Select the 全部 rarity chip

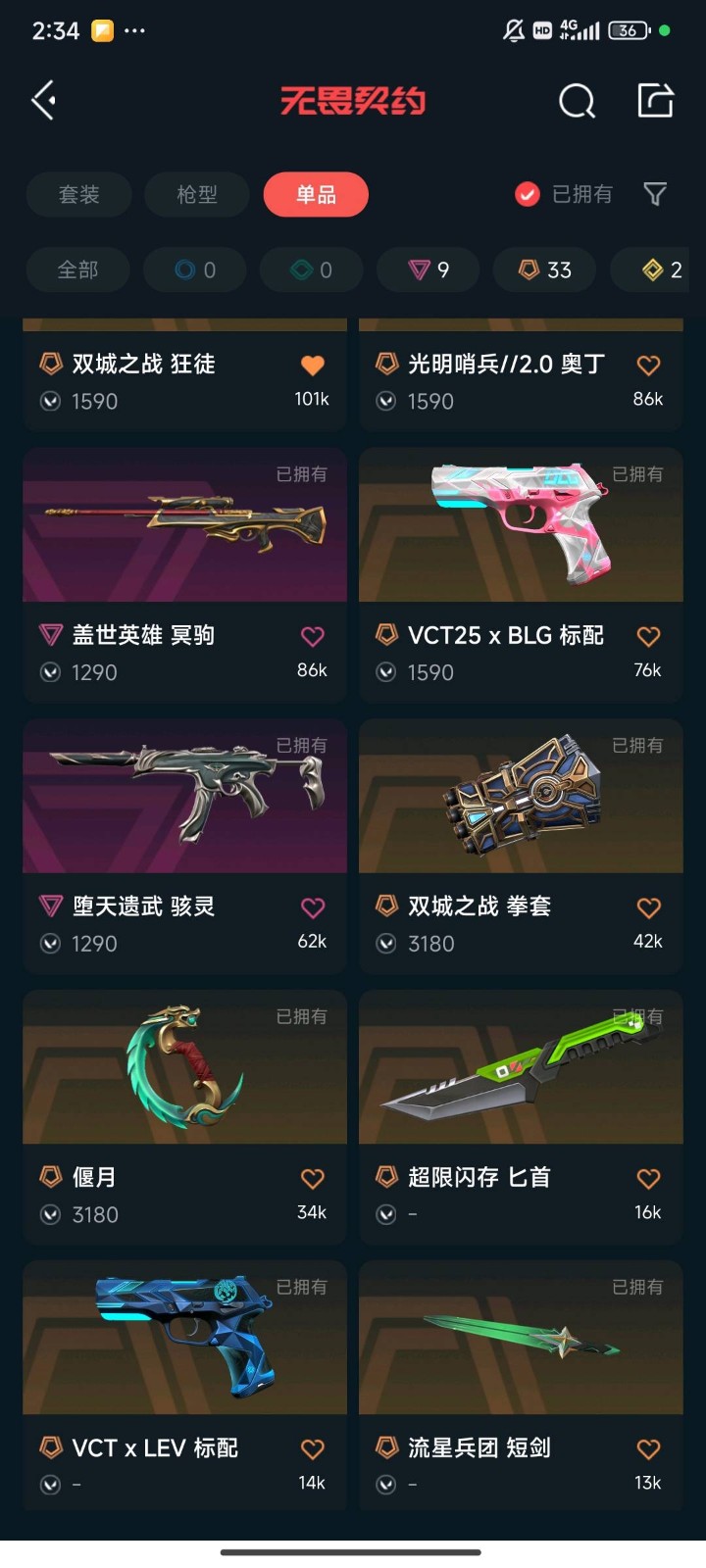point(77,269)
